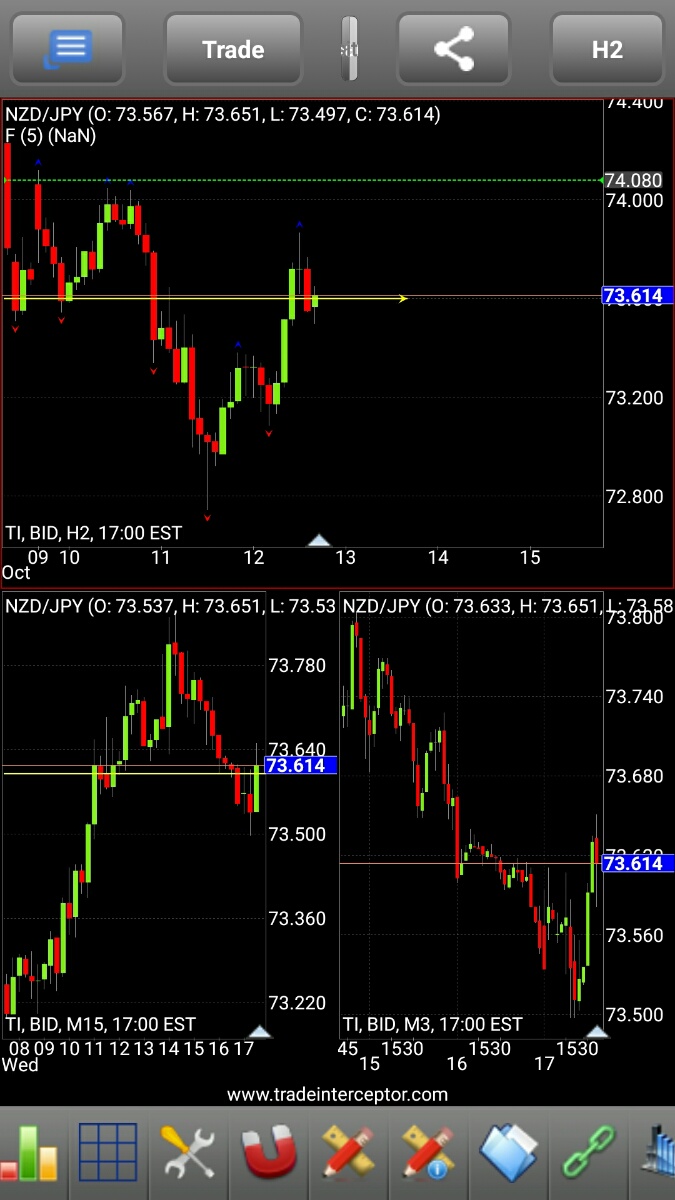Share the chart
The height and width of the screenshot is (1200, 675).
[x=454, y=49]
